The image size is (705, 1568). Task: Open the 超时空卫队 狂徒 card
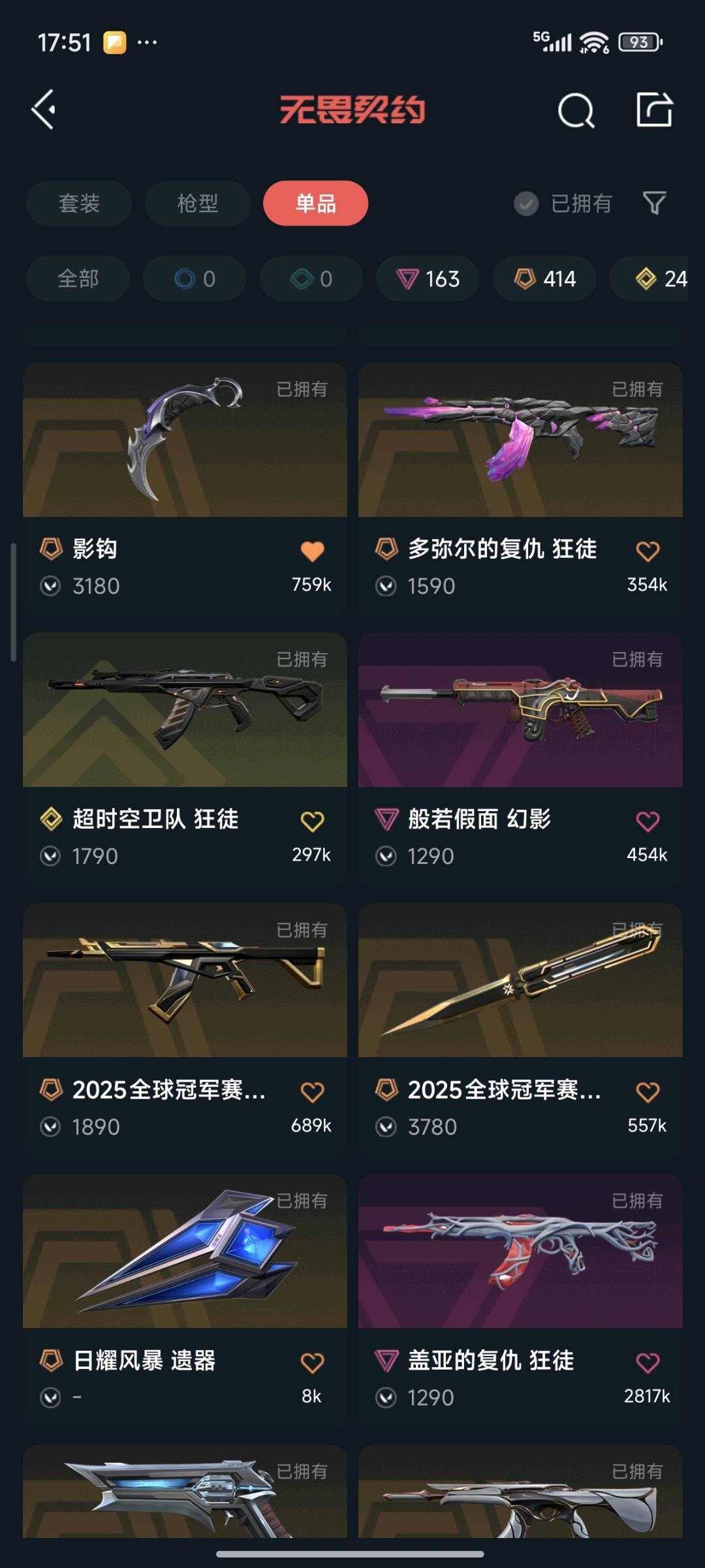coord(185,711)
